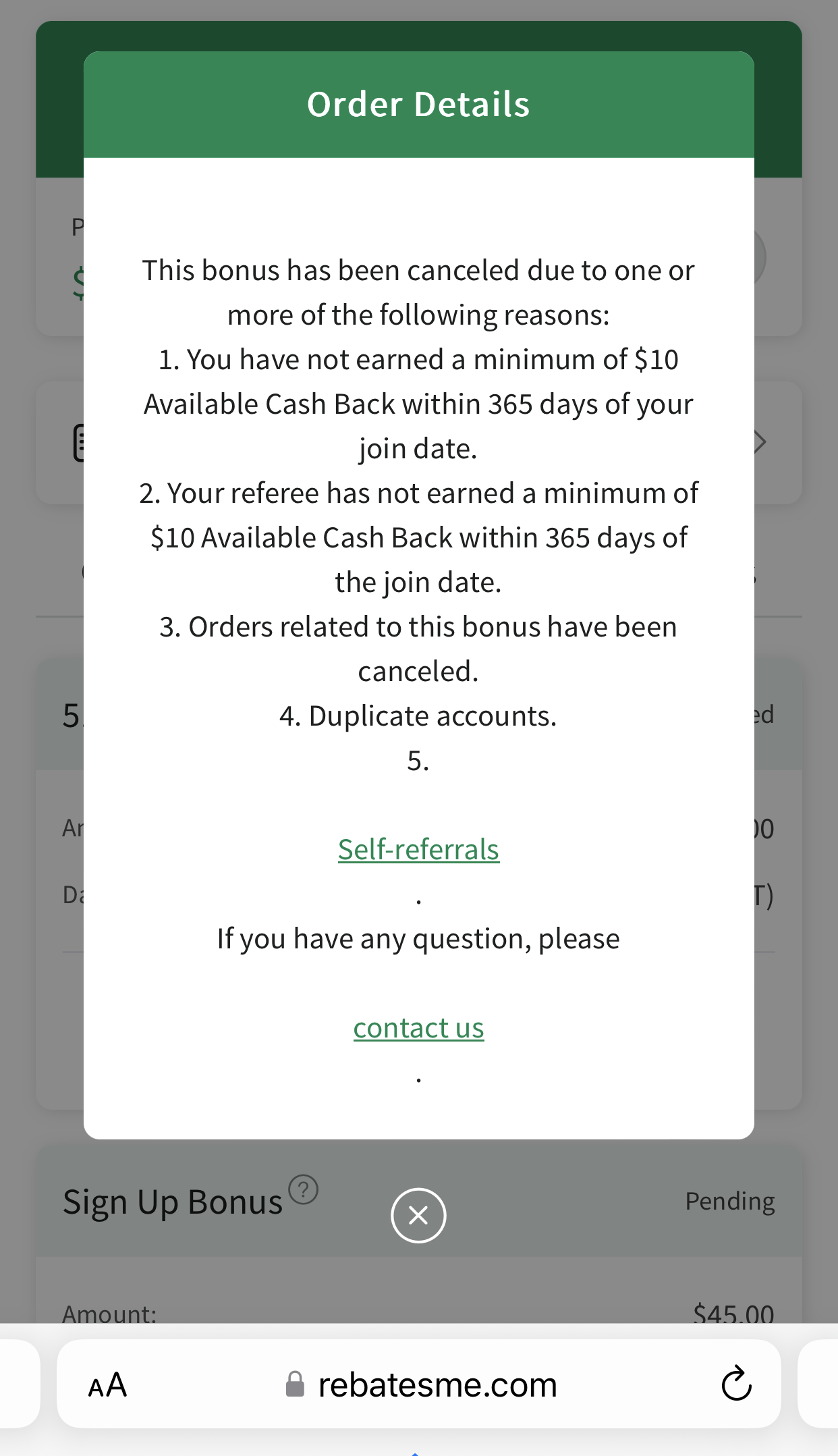This screenshot has width=838, height=1456.
Task: Open the contact us link
Action: point(418,1028)
